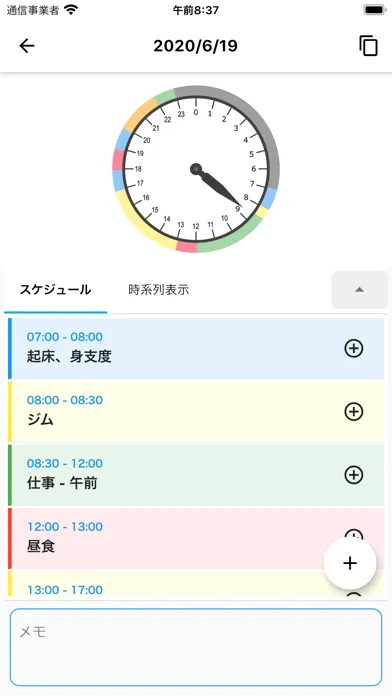Open the ジム schedule entry
The width and height of the screenshot is (392, 696).
(196, 412)
